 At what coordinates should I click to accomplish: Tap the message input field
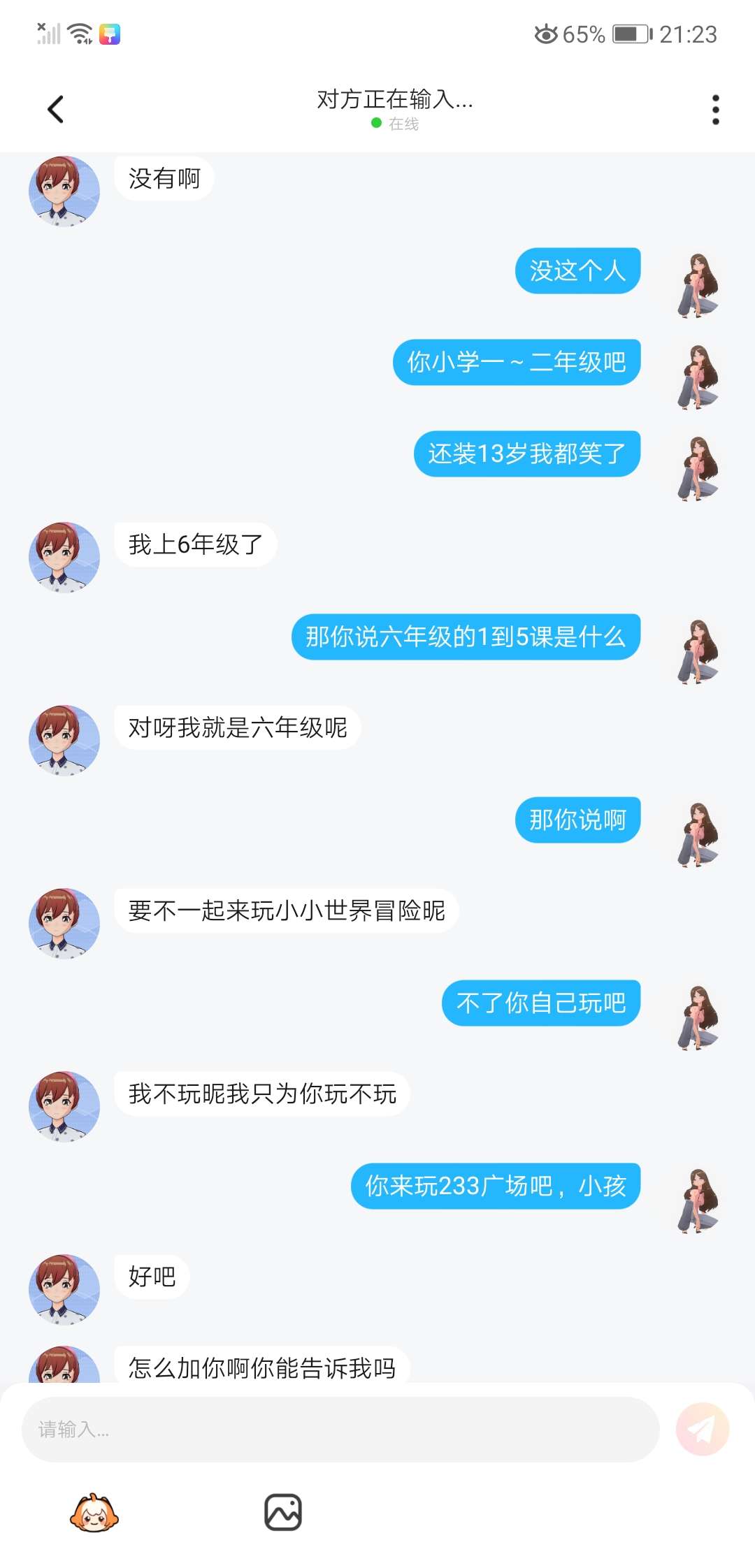point(340,1429)
